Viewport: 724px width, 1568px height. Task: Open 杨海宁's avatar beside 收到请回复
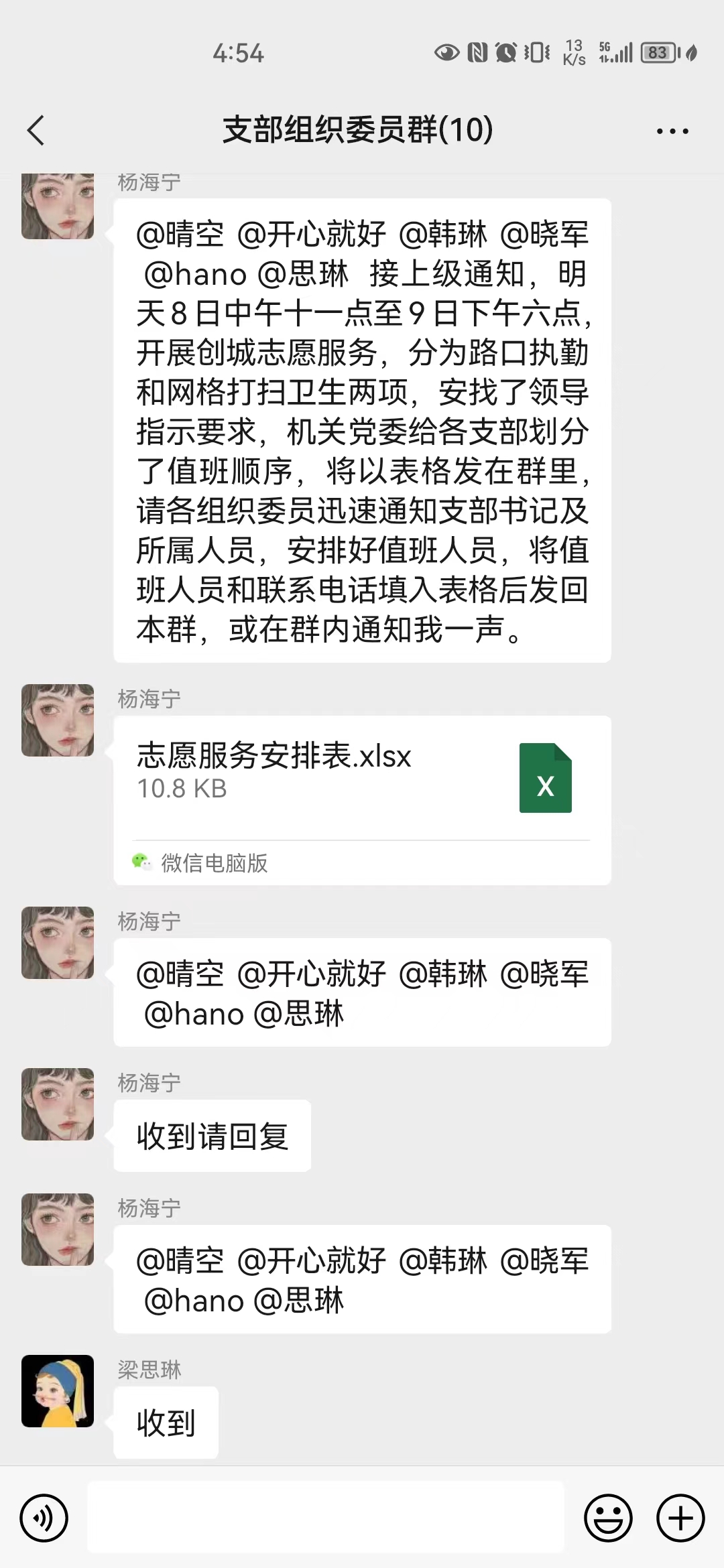pyautogui.click(x=58, y=1104)
